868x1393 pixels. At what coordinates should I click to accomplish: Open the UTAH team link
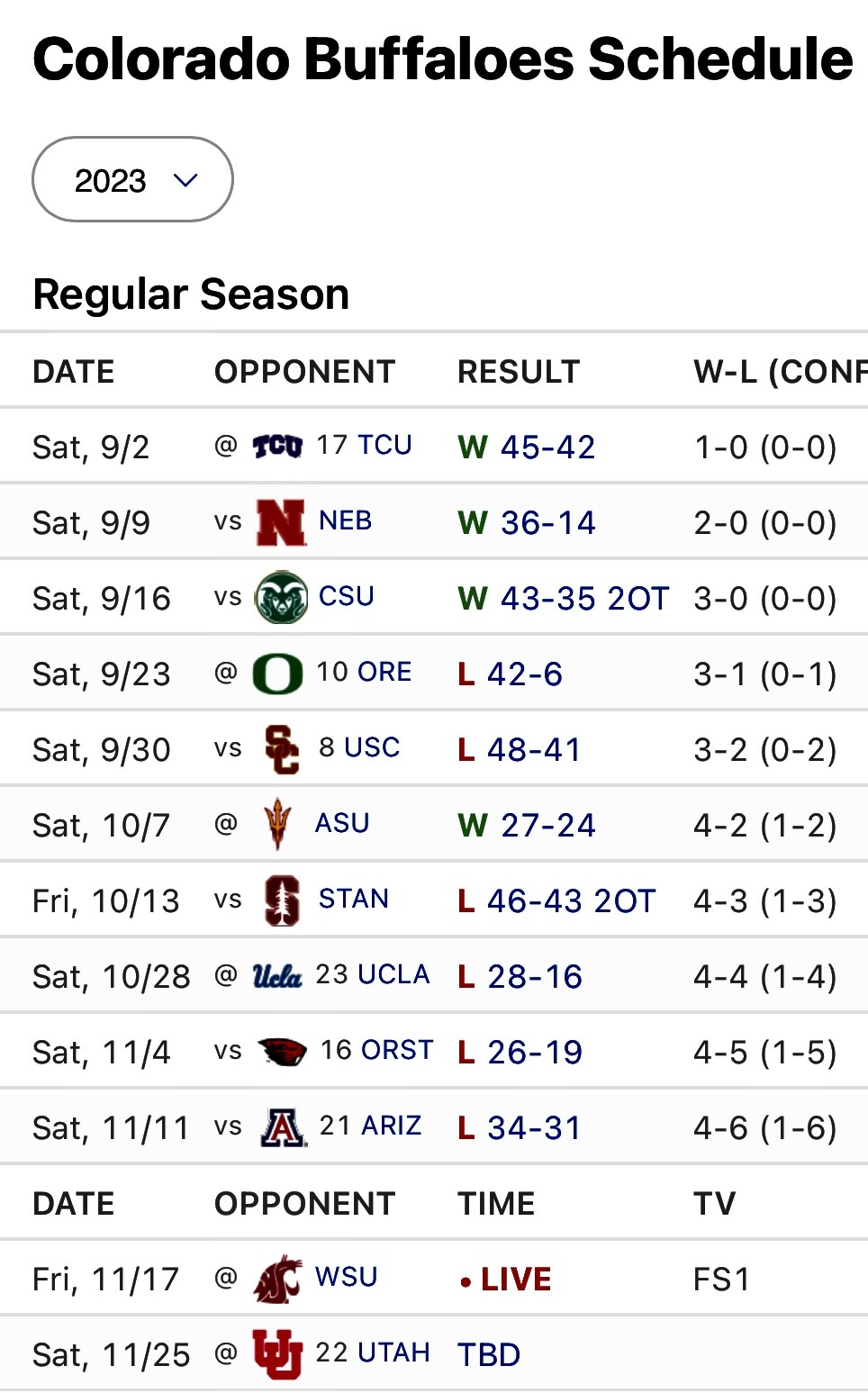click(393, 1353)
